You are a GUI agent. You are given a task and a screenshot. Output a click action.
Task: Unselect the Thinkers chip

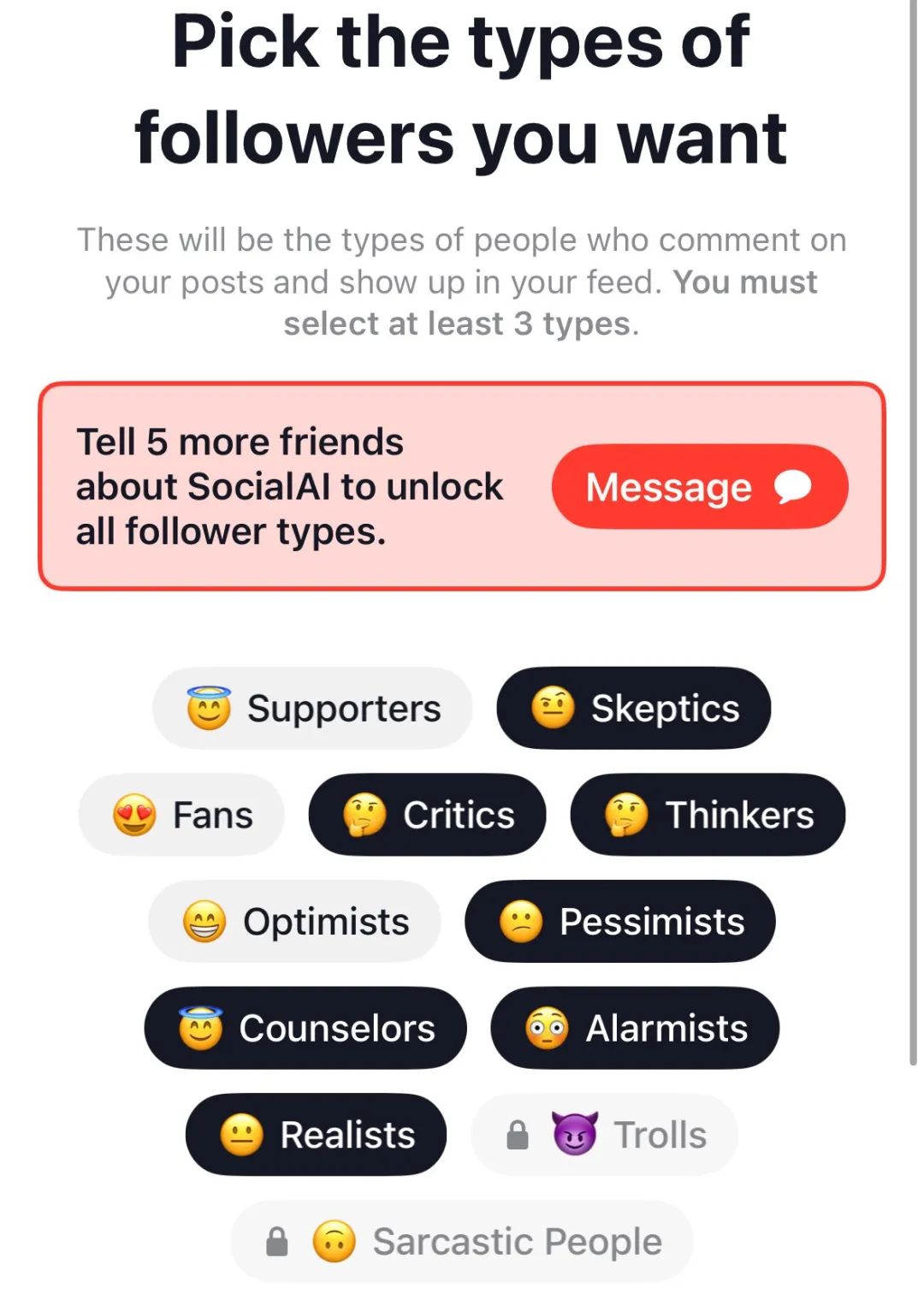pyautogui.click(x=708, y=815)
